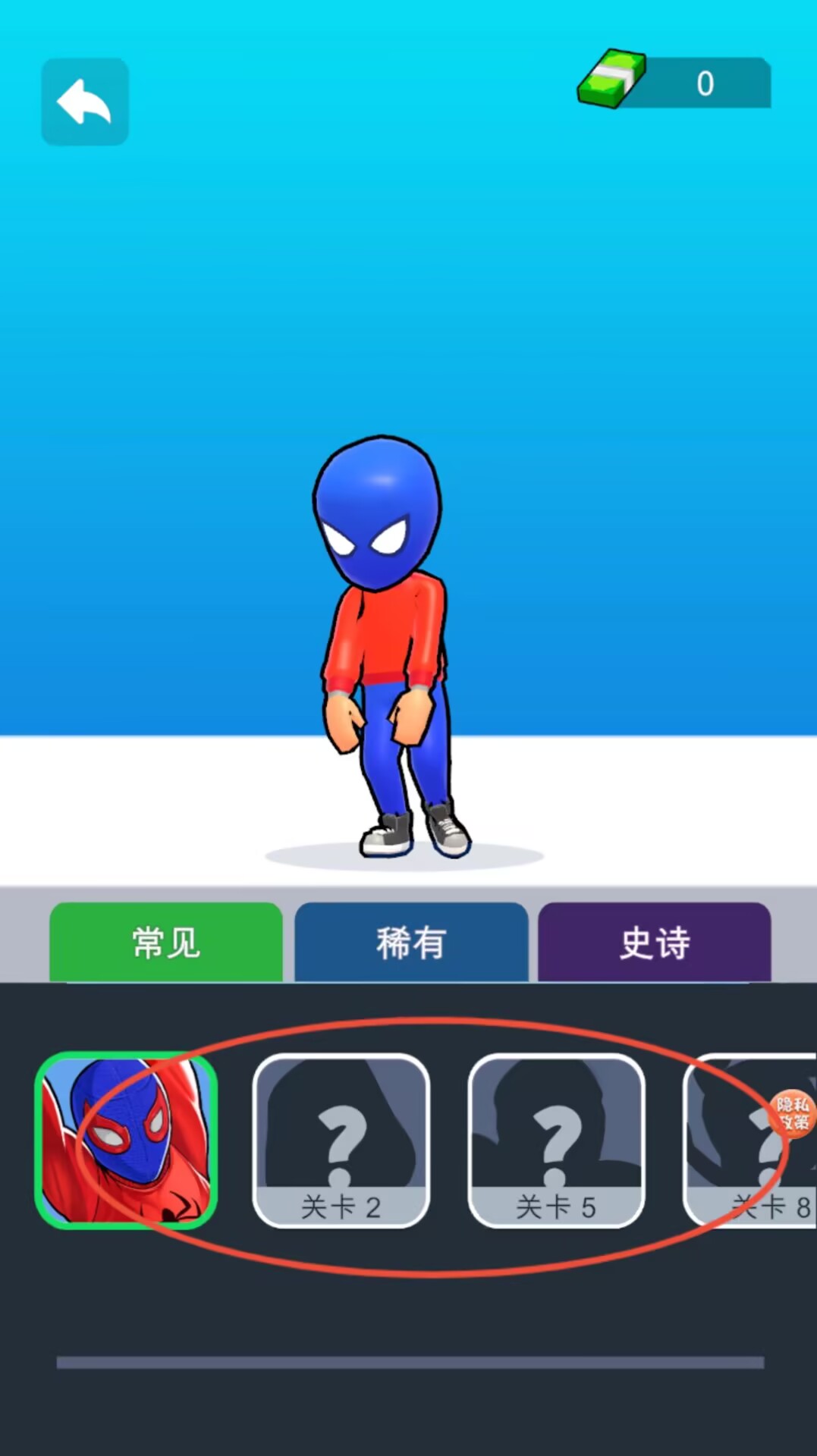The width and height of the screenshot is (817, 1456).
Task: Tap the locked 关卡 8 skin
Action: (740, 1141)
